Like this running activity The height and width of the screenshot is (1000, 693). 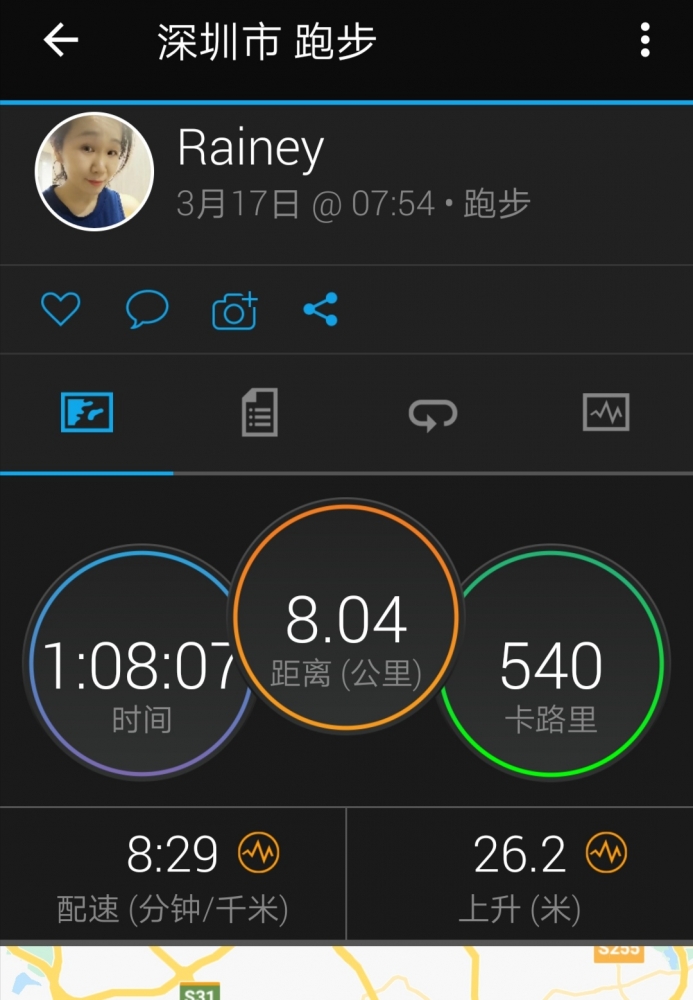[60, 310]
